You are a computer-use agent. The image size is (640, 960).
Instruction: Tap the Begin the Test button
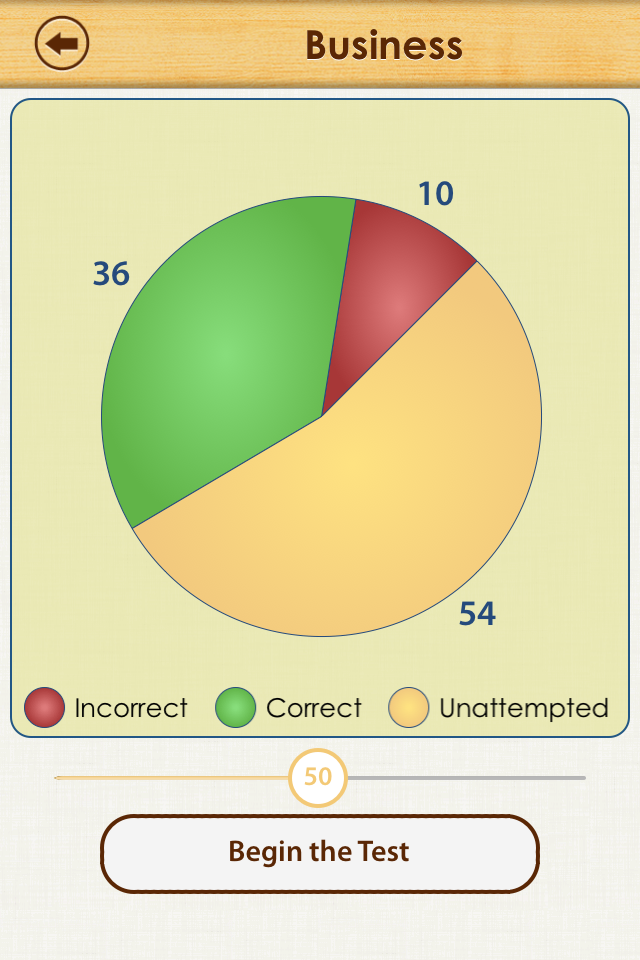(320, 853)
